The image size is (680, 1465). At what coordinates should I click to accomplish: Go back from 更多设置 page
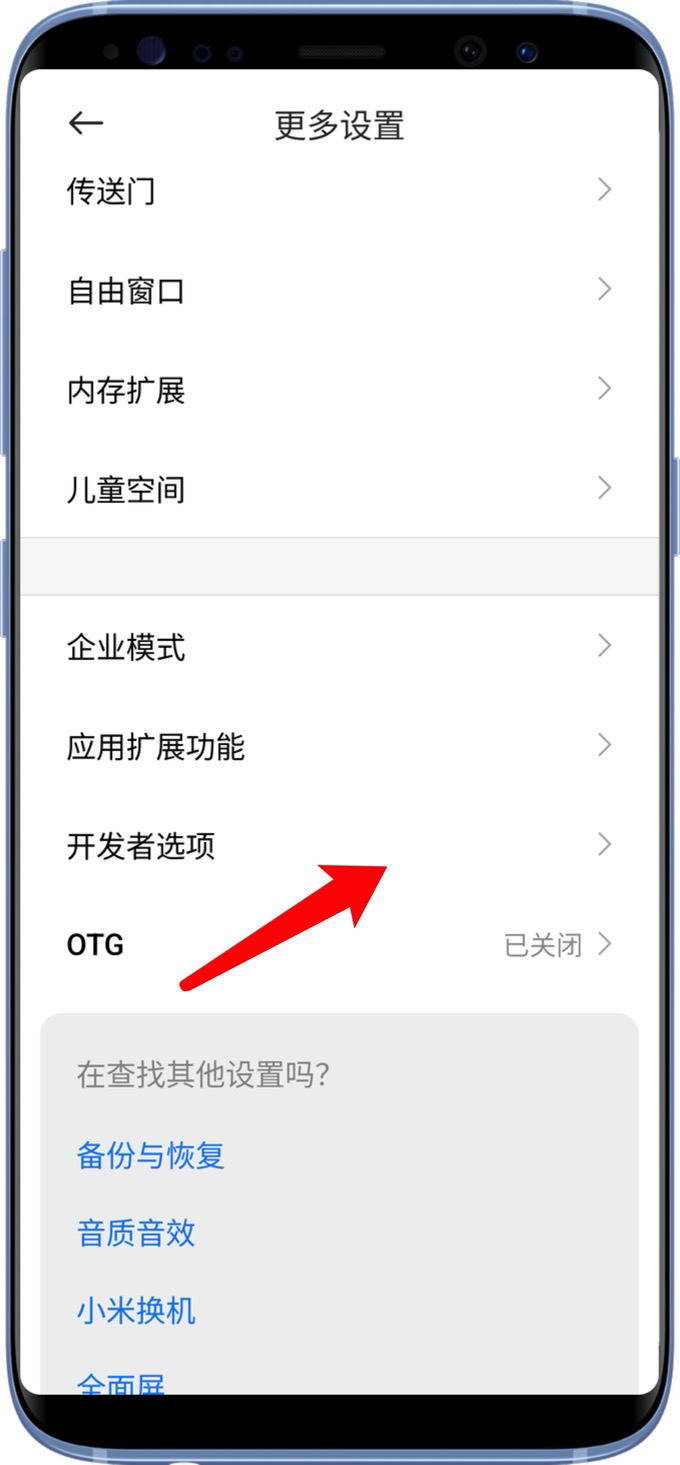pos(86,123)
